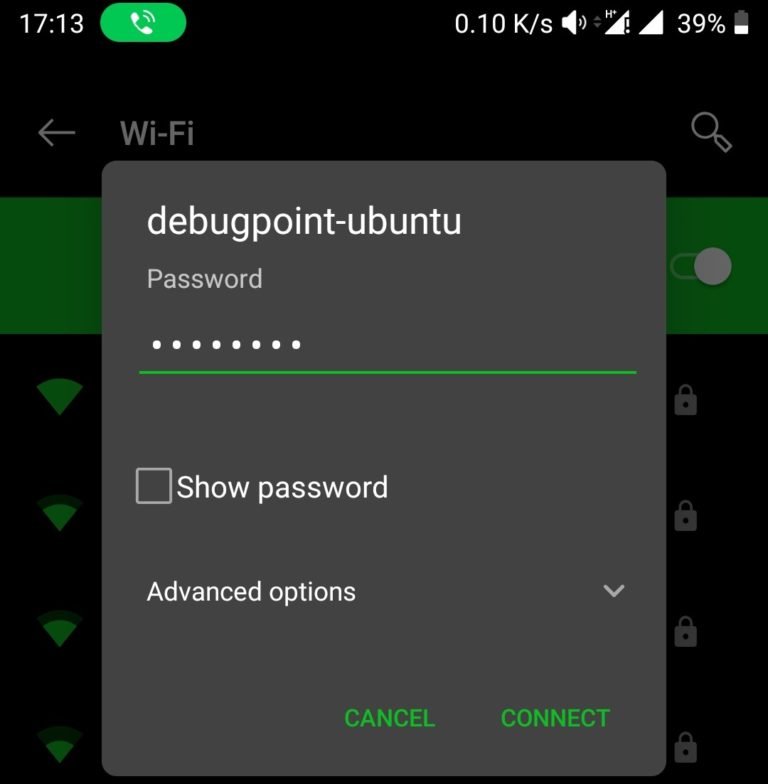The height and width of the screenshot is (784, 768).
Task: Tap CONNECT to join debugpoint-ubuntu
Action: pyautogui.click(x=555, y=718)
